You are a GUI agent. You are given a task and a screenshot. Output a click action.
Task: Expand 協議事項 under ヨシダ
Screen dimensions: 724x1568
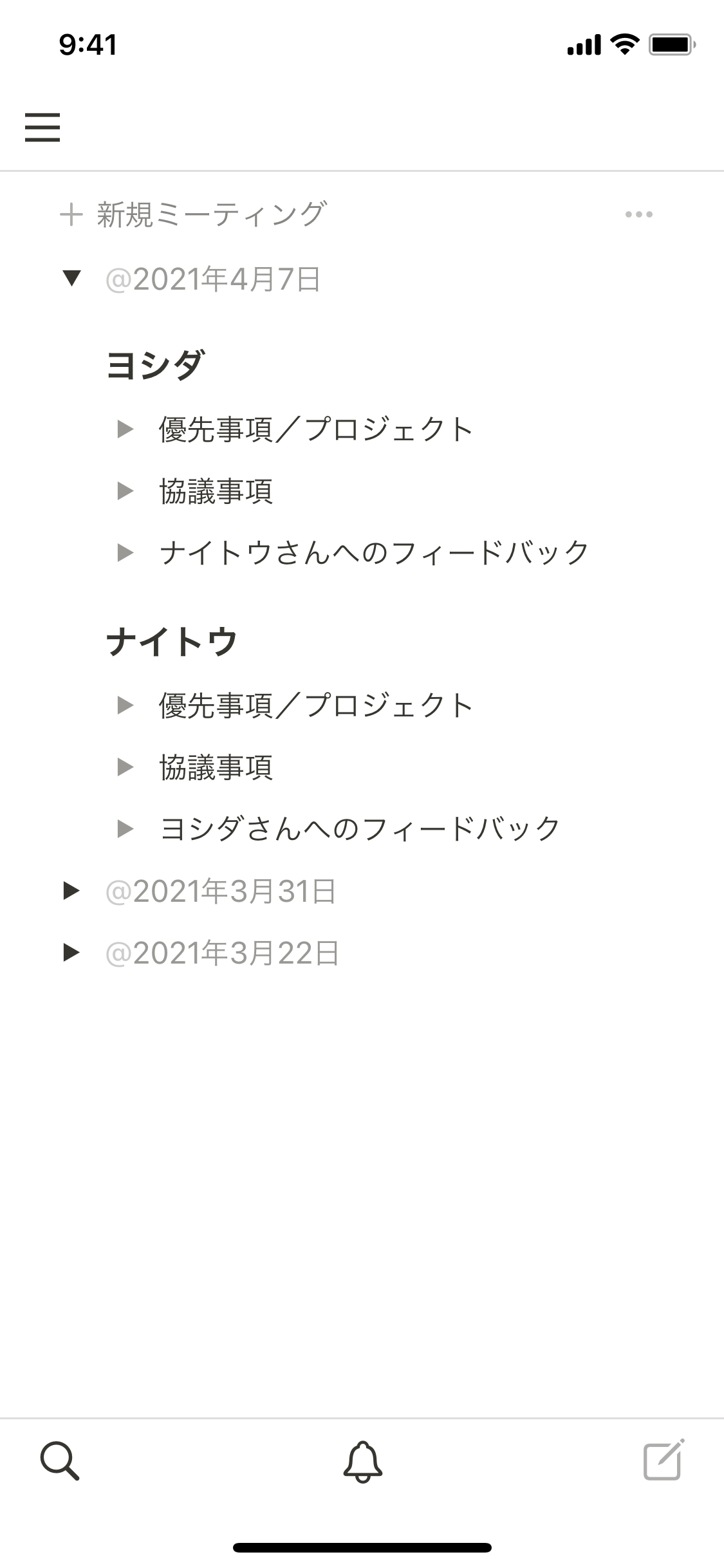(x=125, y=491)
